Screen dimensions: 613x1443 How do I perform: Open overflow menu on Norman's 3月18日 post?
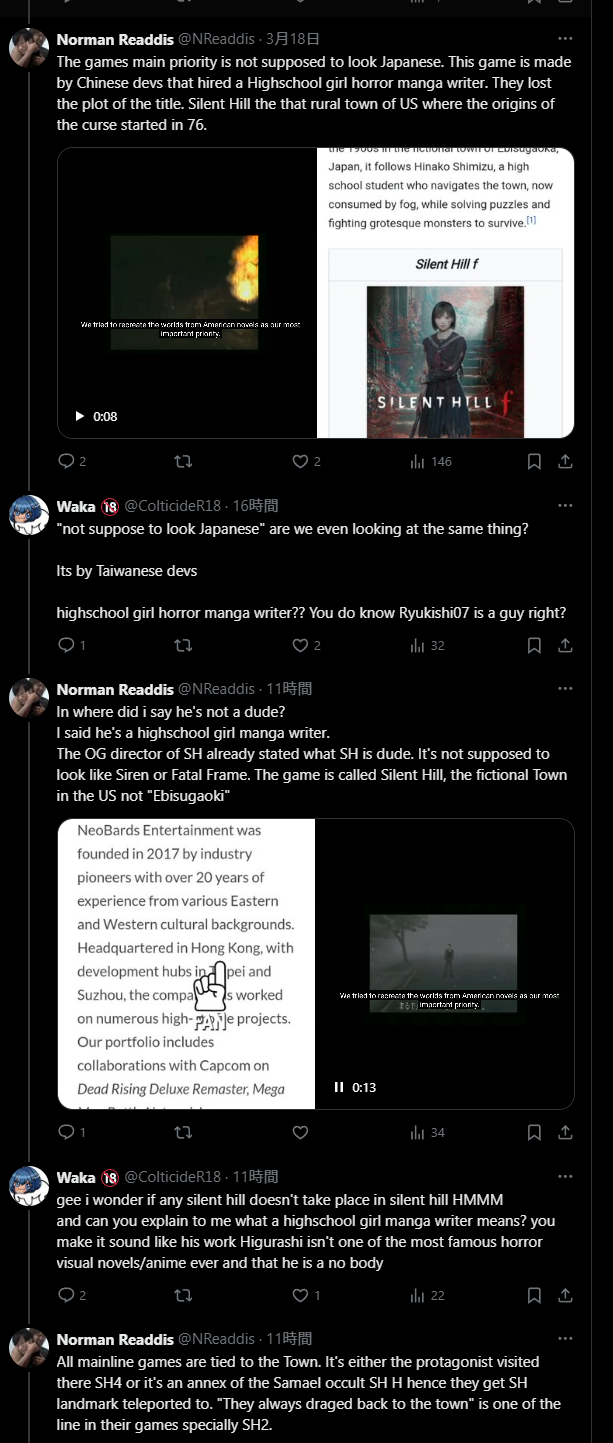coord(565,39)
